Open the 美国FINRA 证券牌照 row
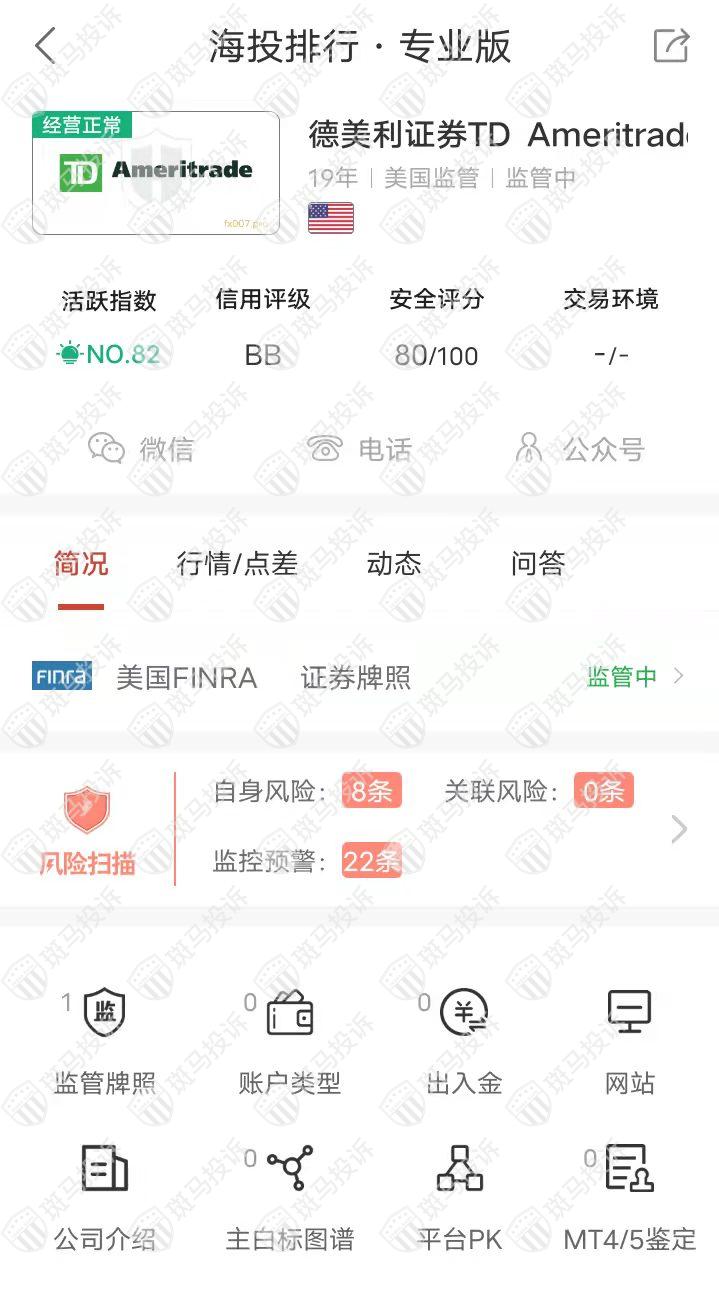 coord(358,677)
